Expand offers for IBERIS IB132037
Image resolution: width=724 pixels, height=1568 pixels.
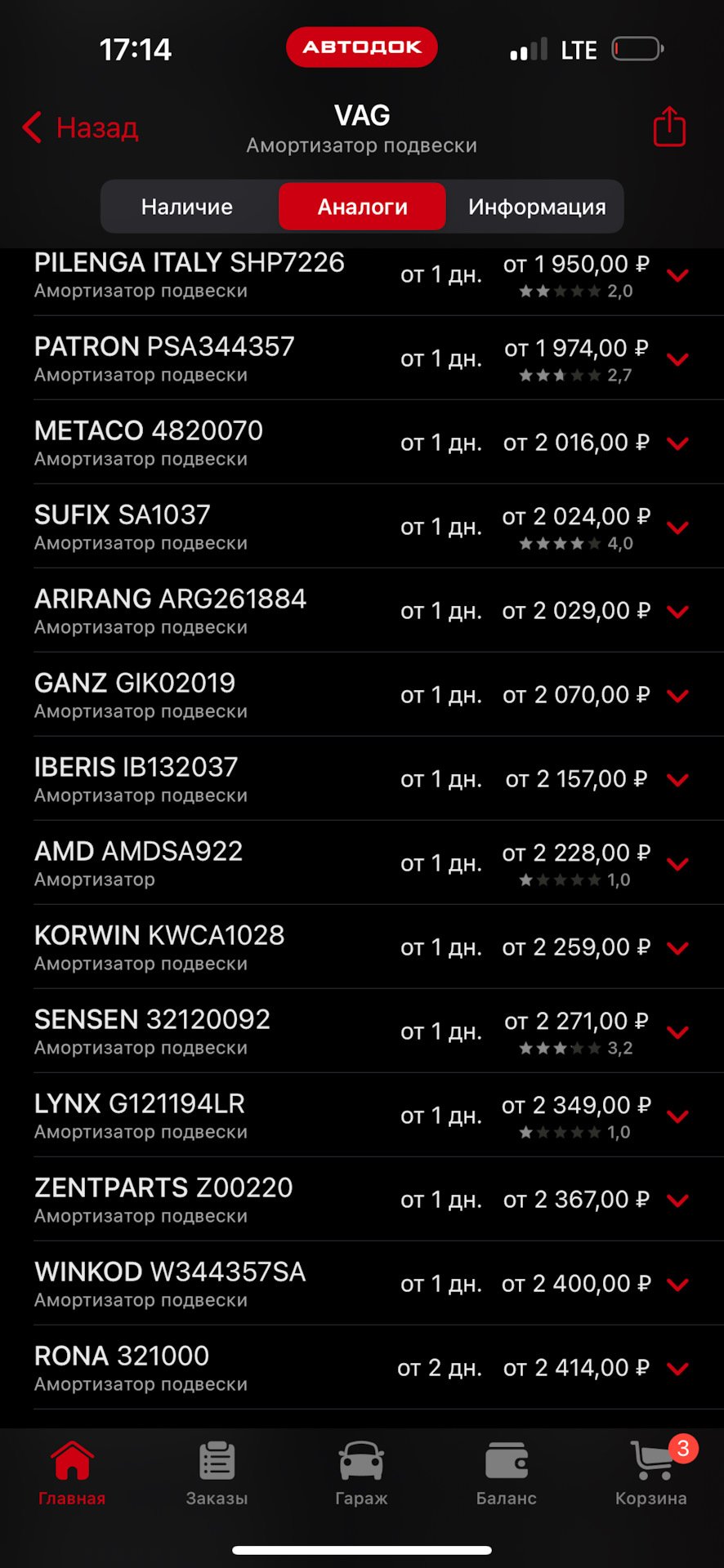click(677, 780)
